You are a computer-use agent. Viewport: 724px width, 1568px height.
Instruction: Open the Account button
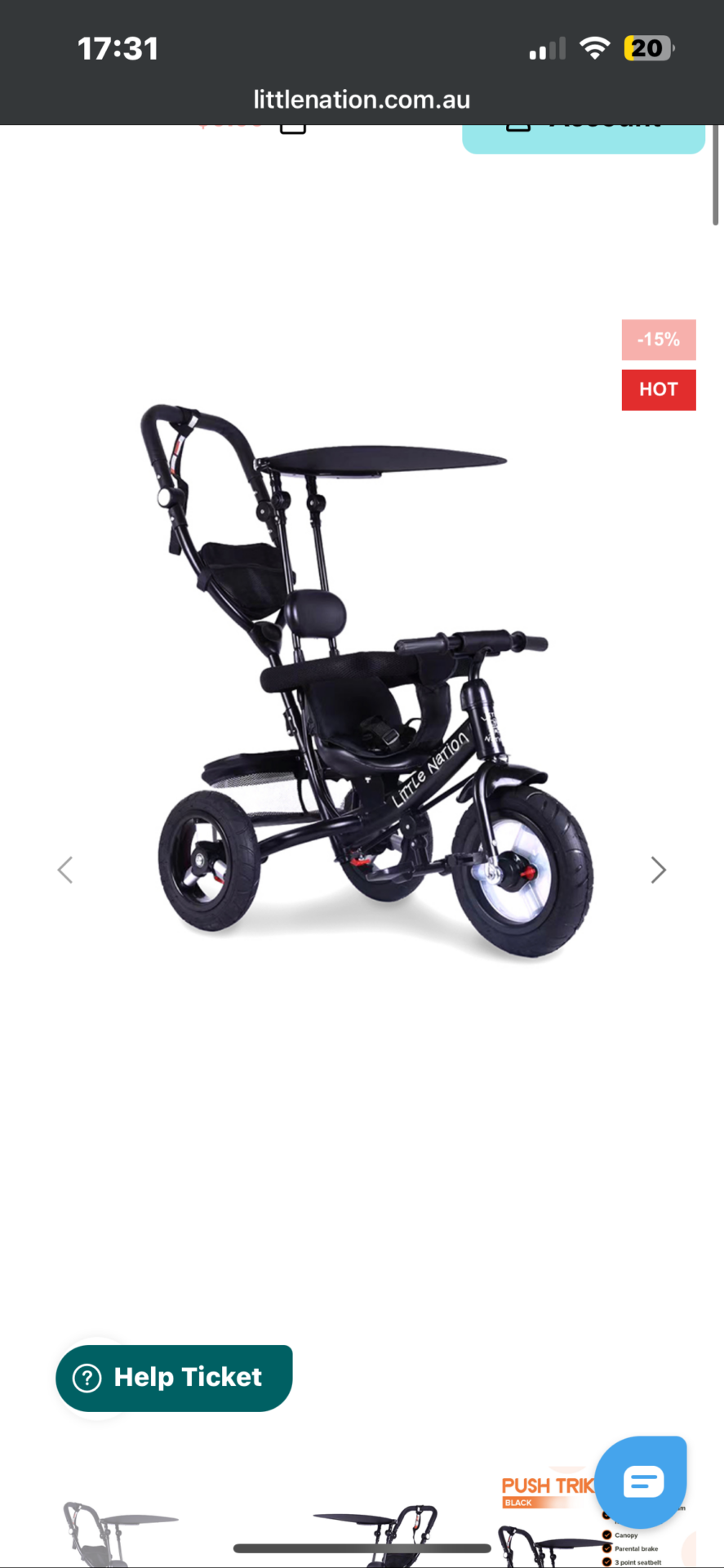[x=583, y=136]
